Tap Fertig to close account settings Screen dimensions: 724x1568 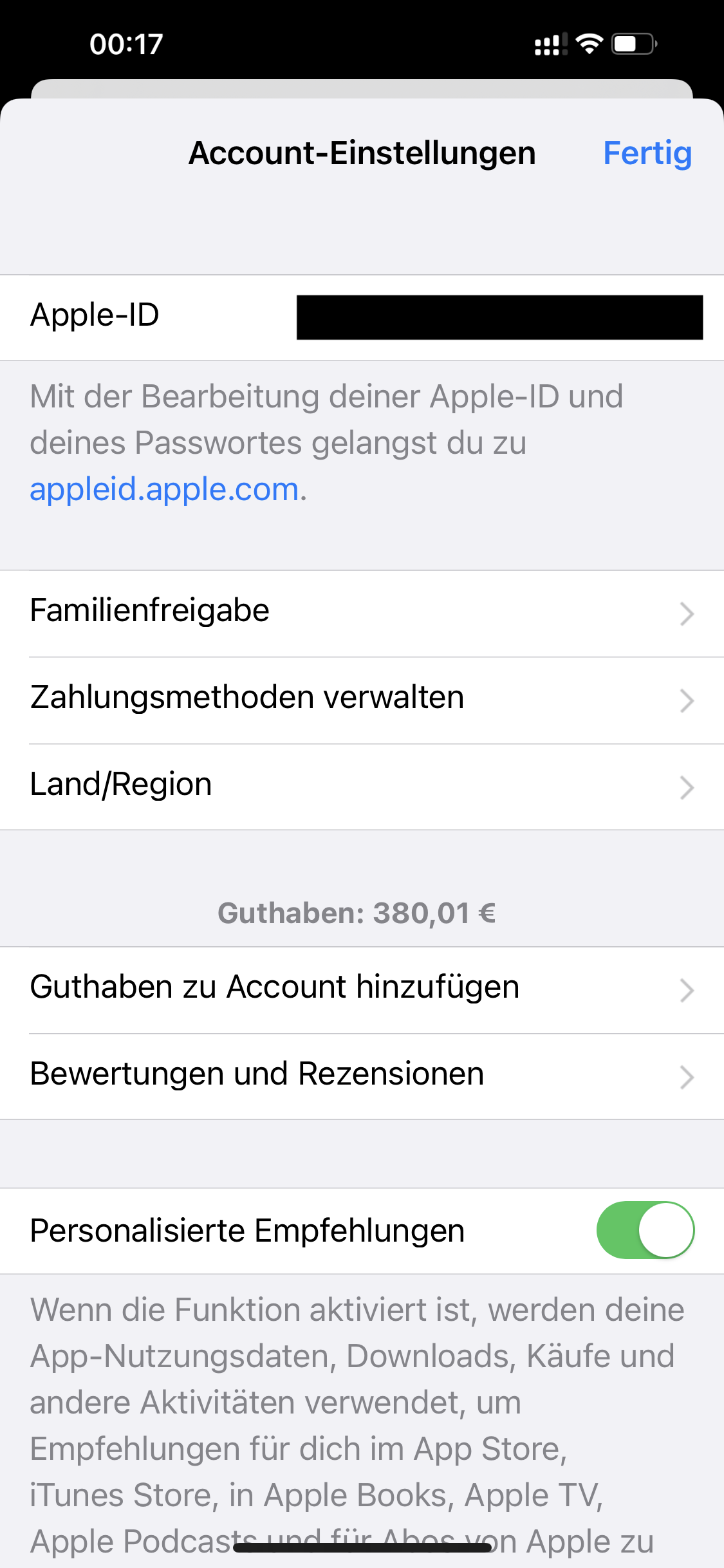coord(647,154)
